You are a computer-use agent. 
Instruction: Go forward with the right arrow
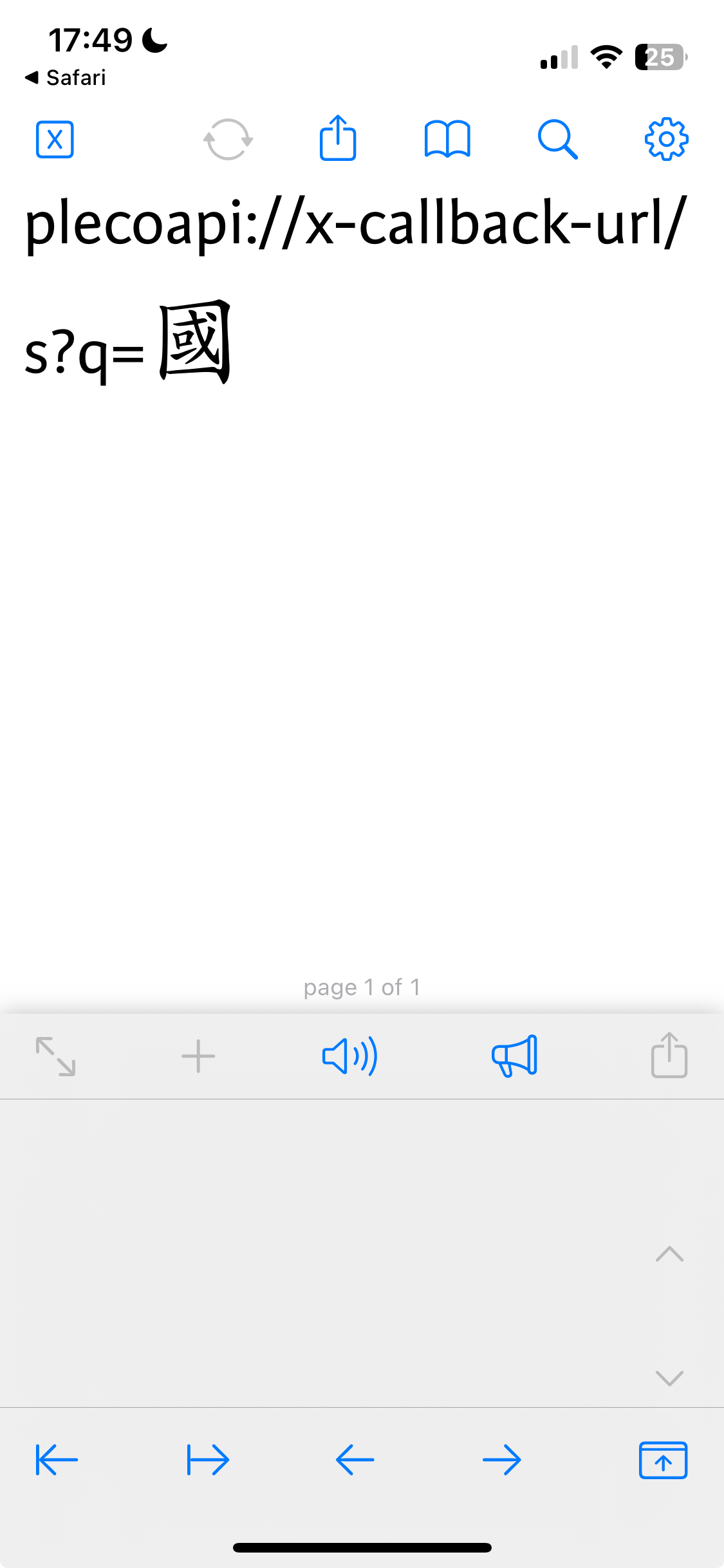502,1460
